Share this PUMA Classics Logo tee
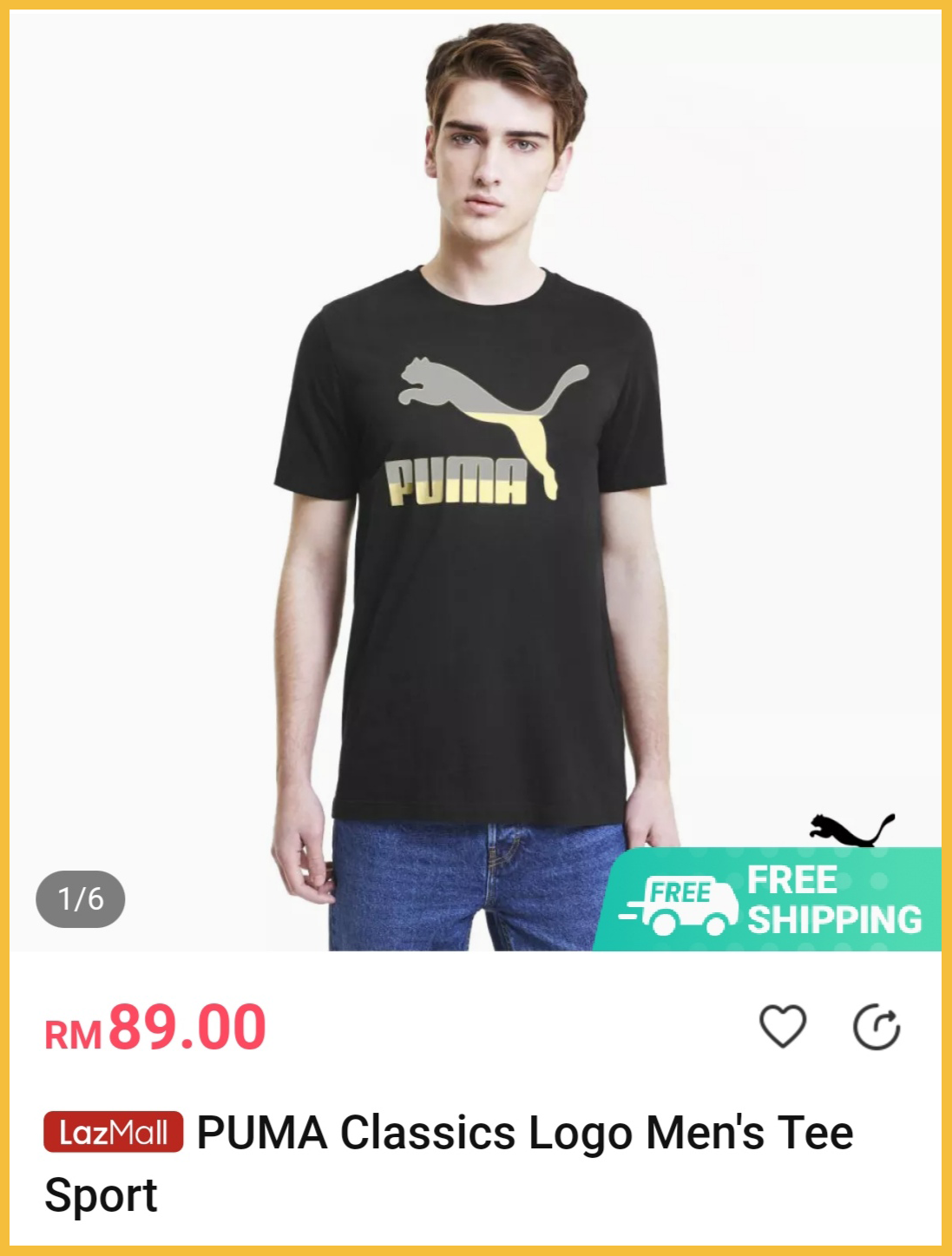The image size is (952, 1256). [876, 1027]
